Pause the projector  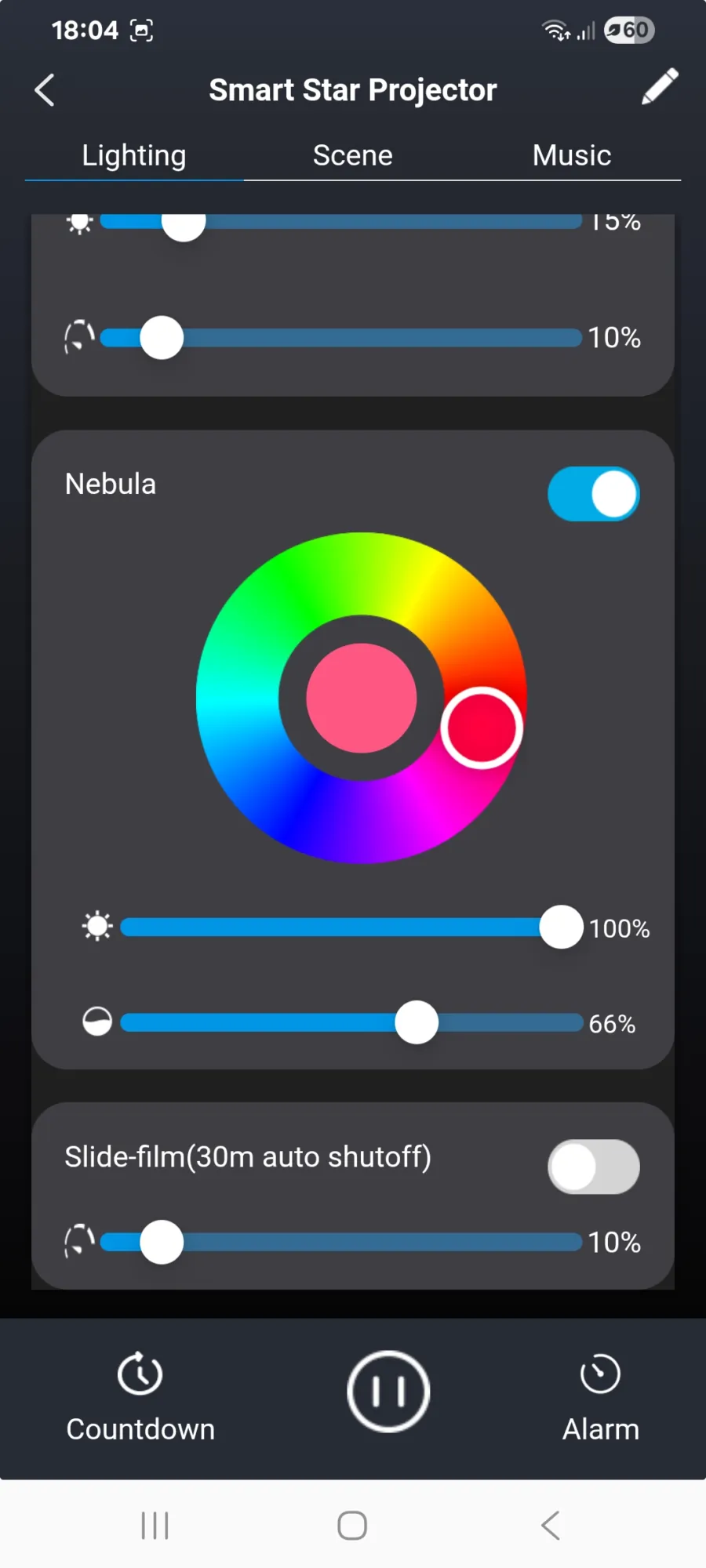388,1391
